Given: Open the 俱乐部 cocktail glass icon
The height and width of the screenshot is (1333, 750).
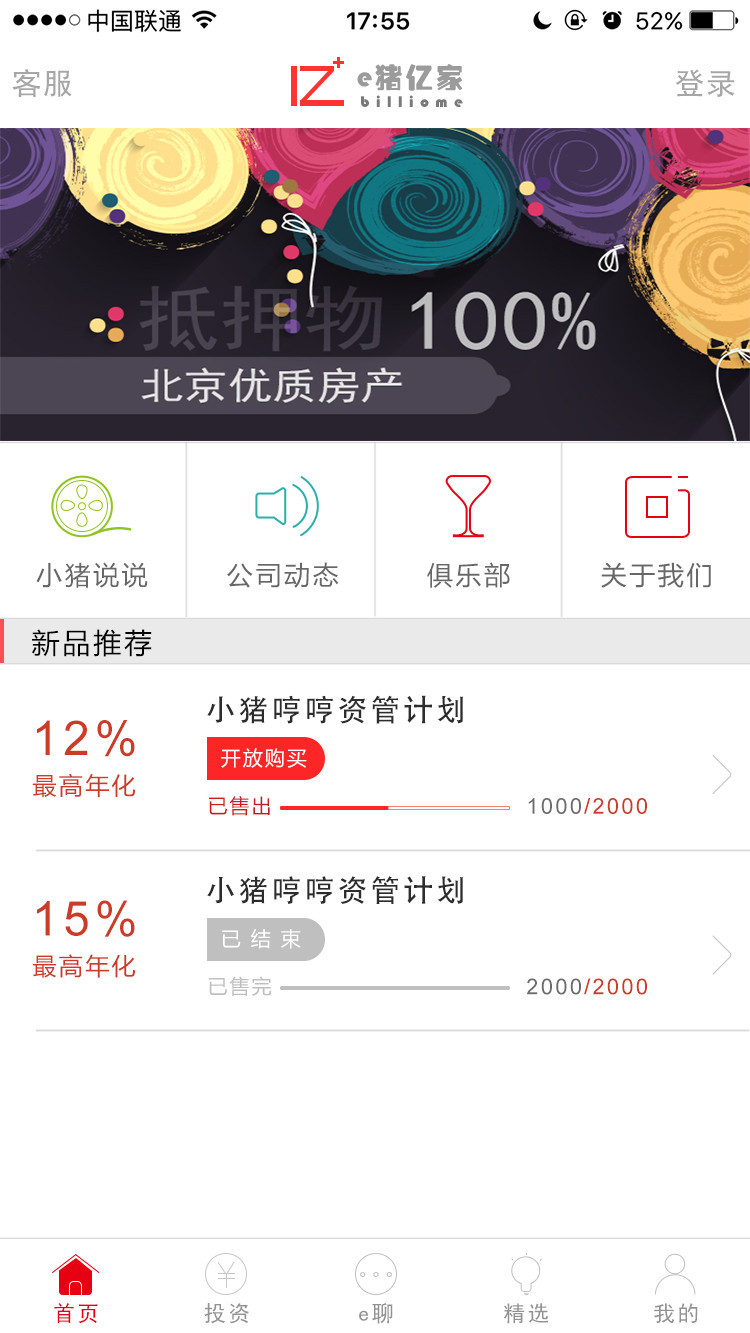Looking at the screenshot, I should coord(468,507).
